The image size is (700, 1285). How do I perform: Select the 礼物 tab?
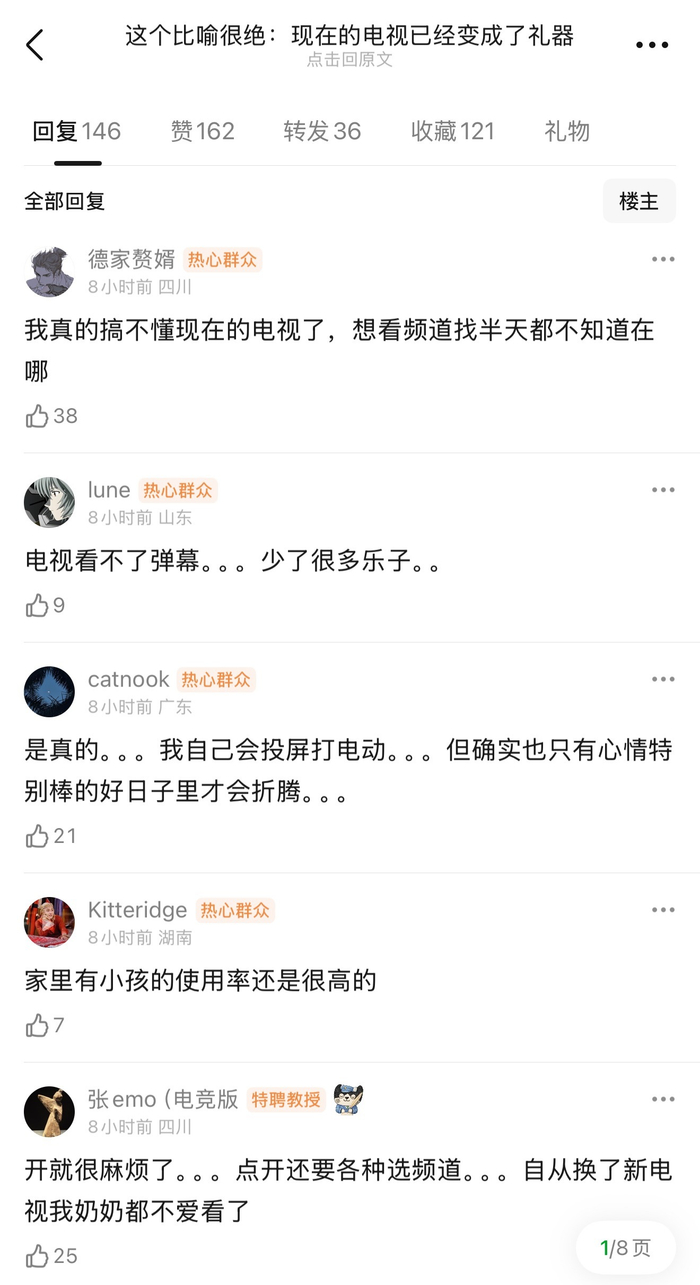567,131
